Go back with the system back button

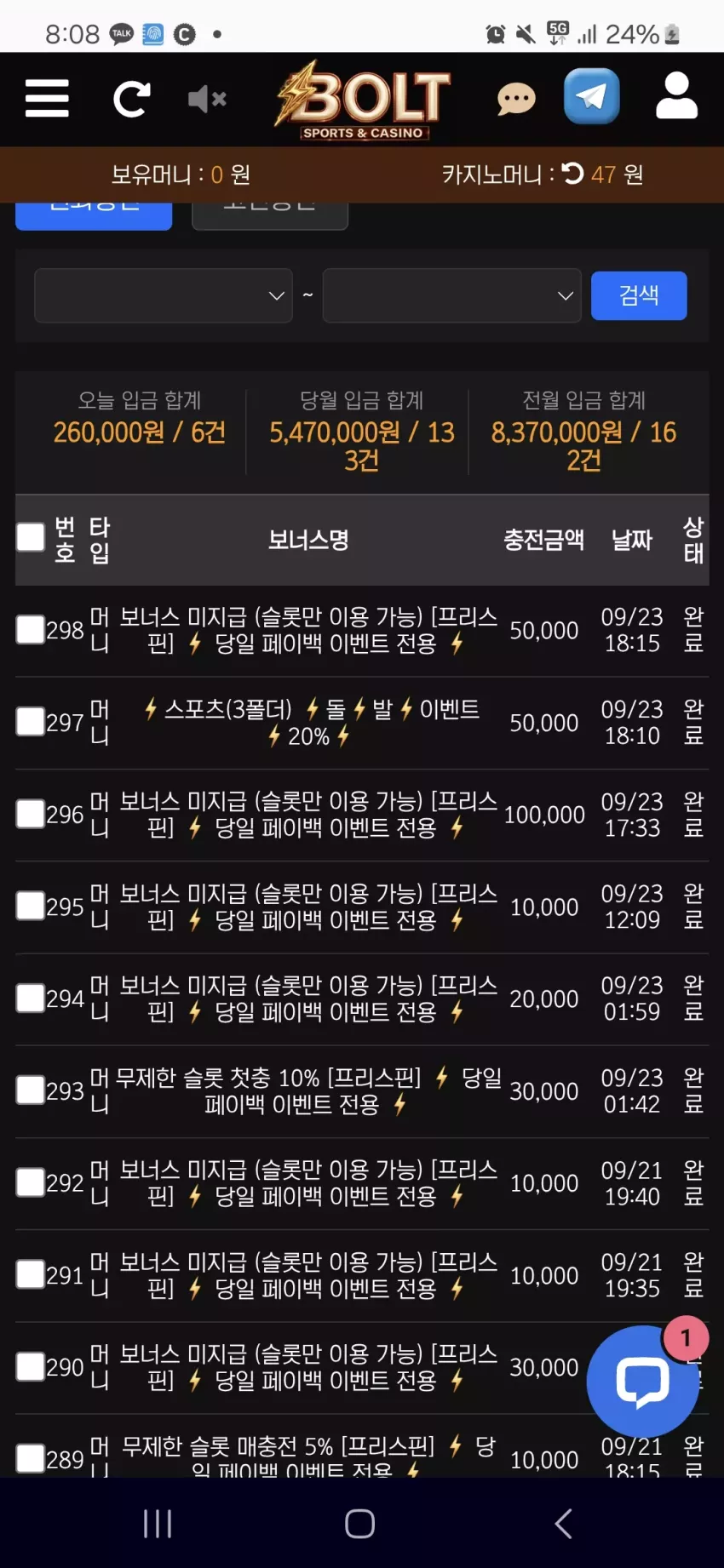(563, 1523)
